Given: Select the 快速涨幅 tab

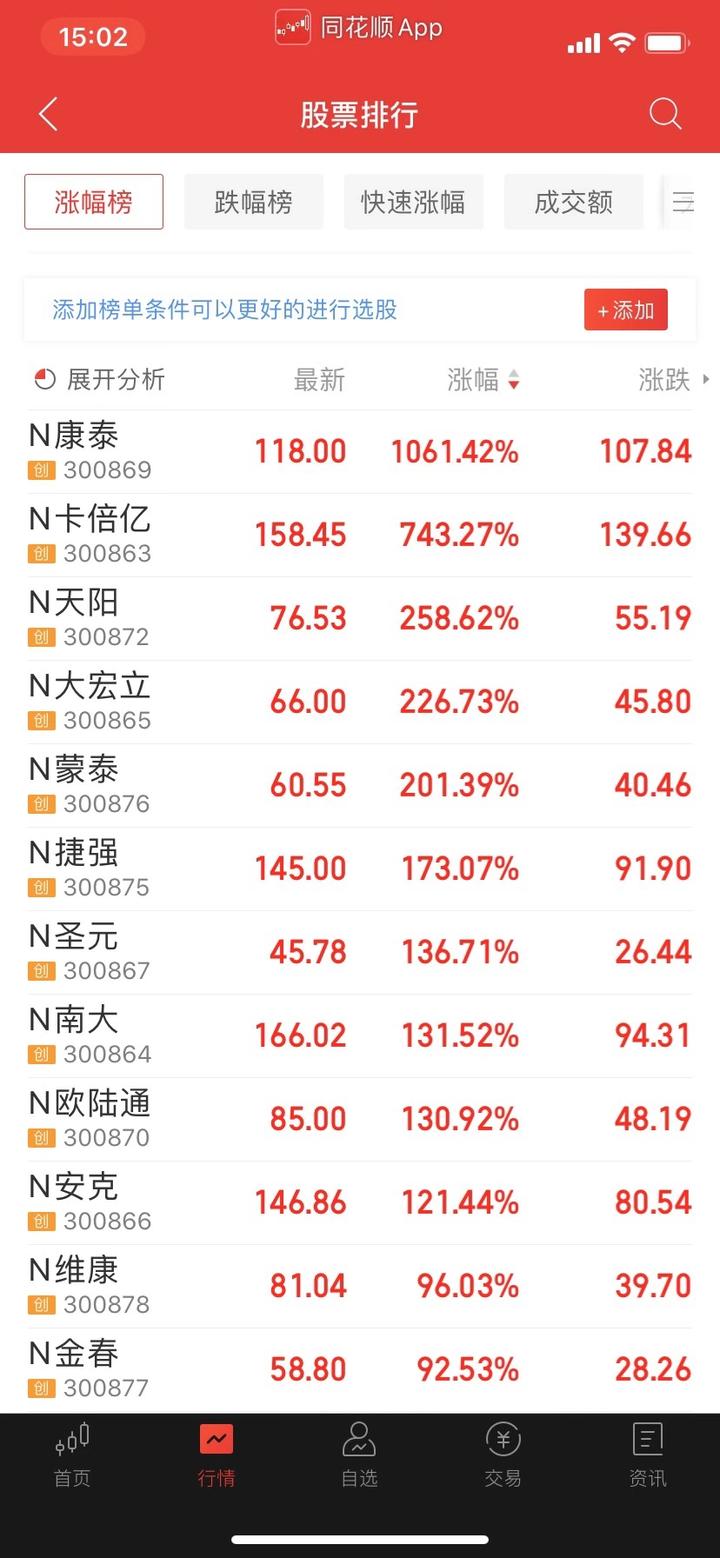Looking at the screenshot, I should (413, 202).
